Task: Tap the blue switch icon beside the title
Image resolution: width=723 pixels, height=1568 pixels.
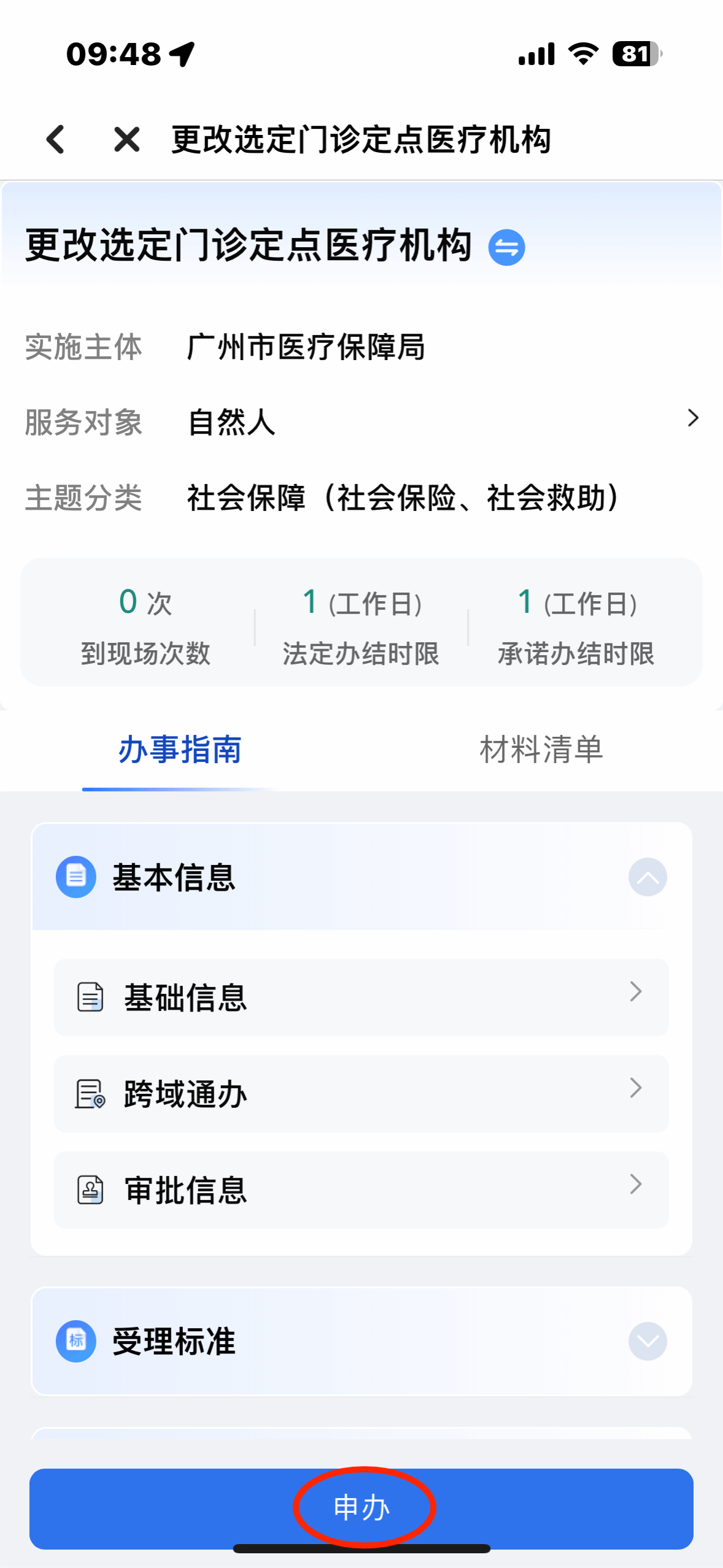Action: [x=506, y=247]
